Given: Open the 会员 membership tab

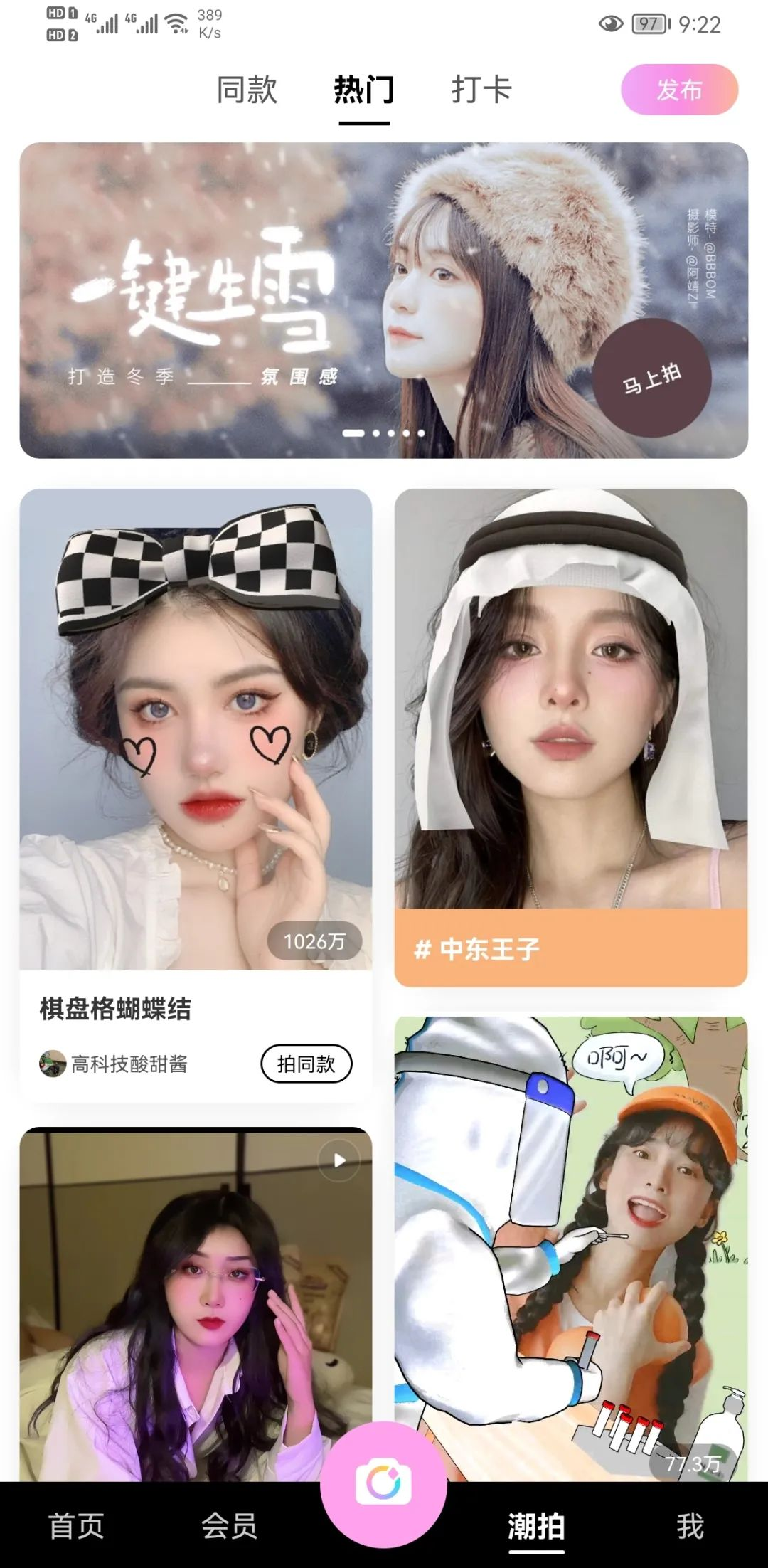Looking at the screenshot, I should [x=229, y=1526].
